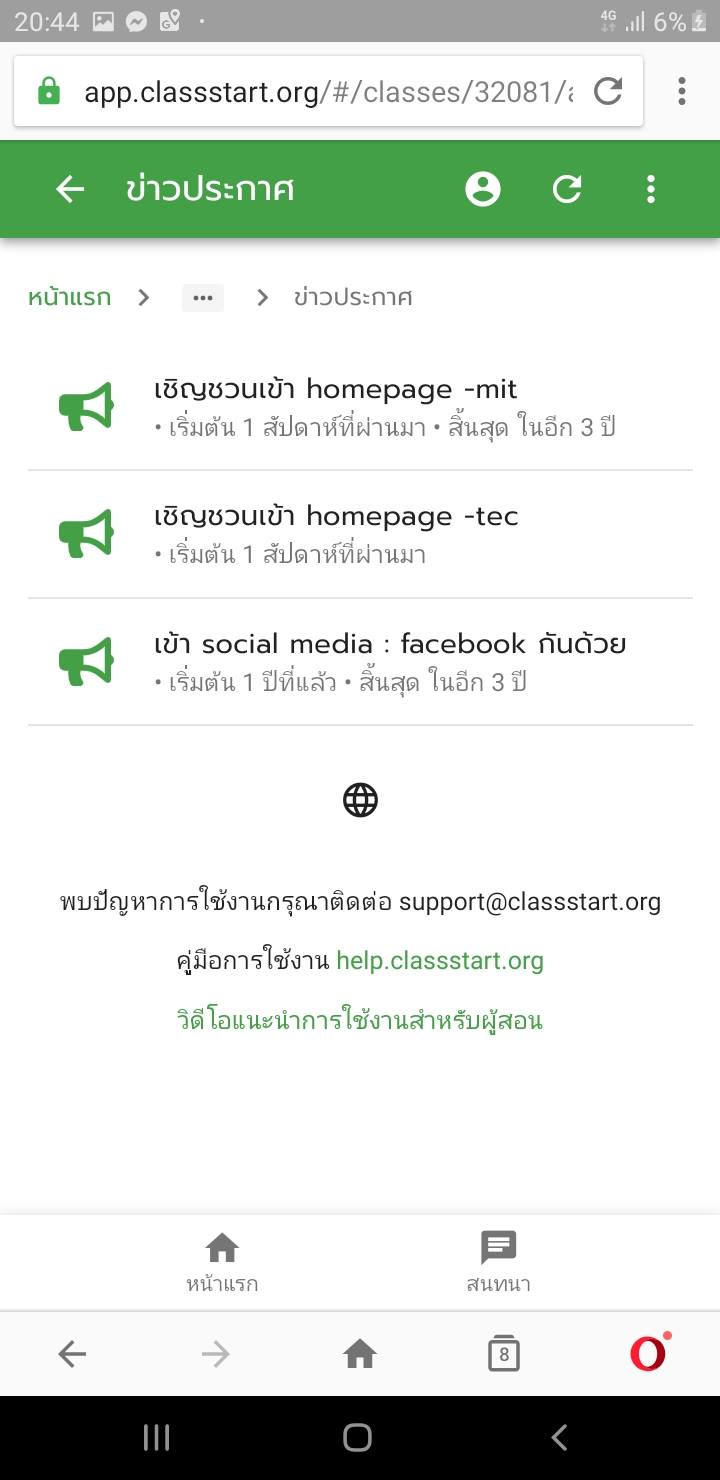Go to หน้าแรก in the breadcrumb

click(x=69, y=297)
